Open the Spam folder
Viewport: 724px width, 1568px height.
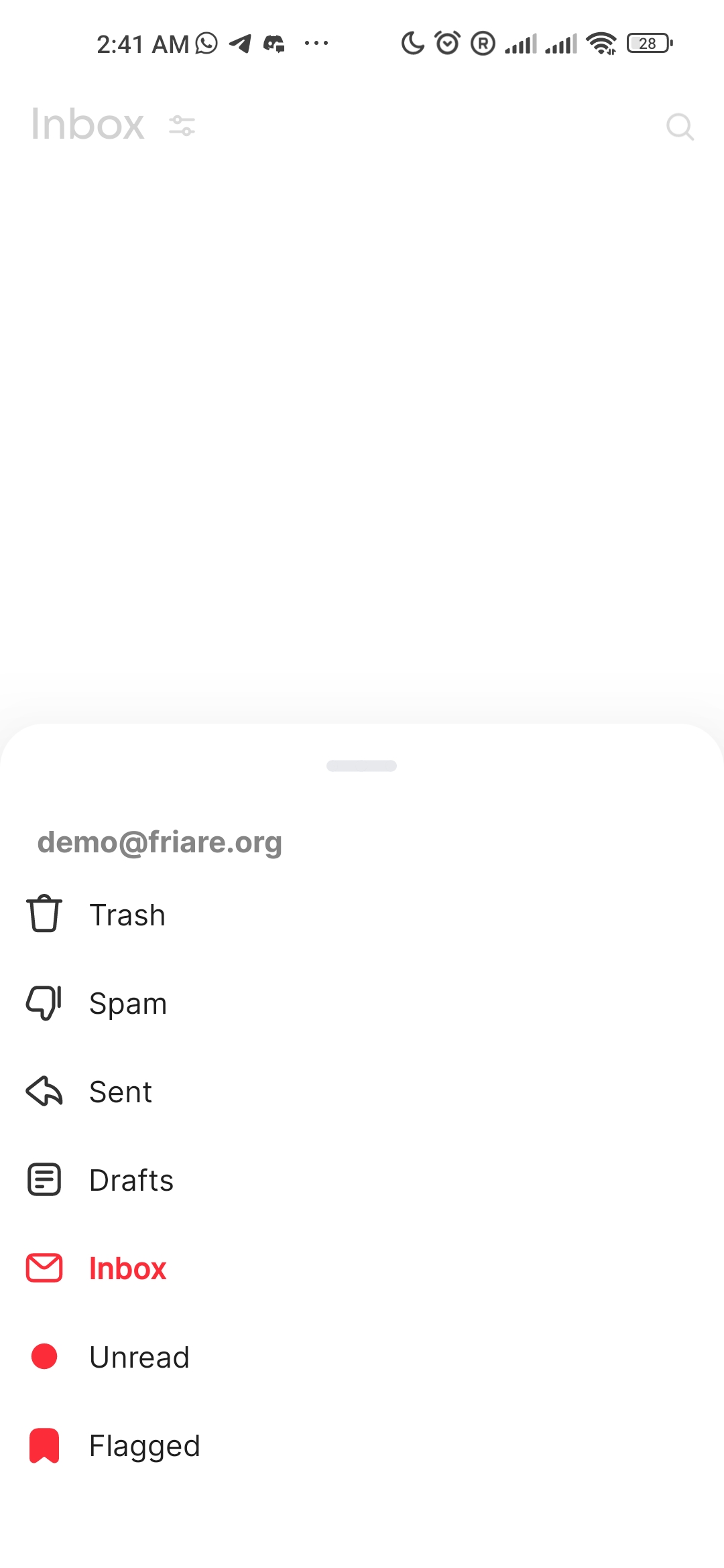(x=127, y=1003)
